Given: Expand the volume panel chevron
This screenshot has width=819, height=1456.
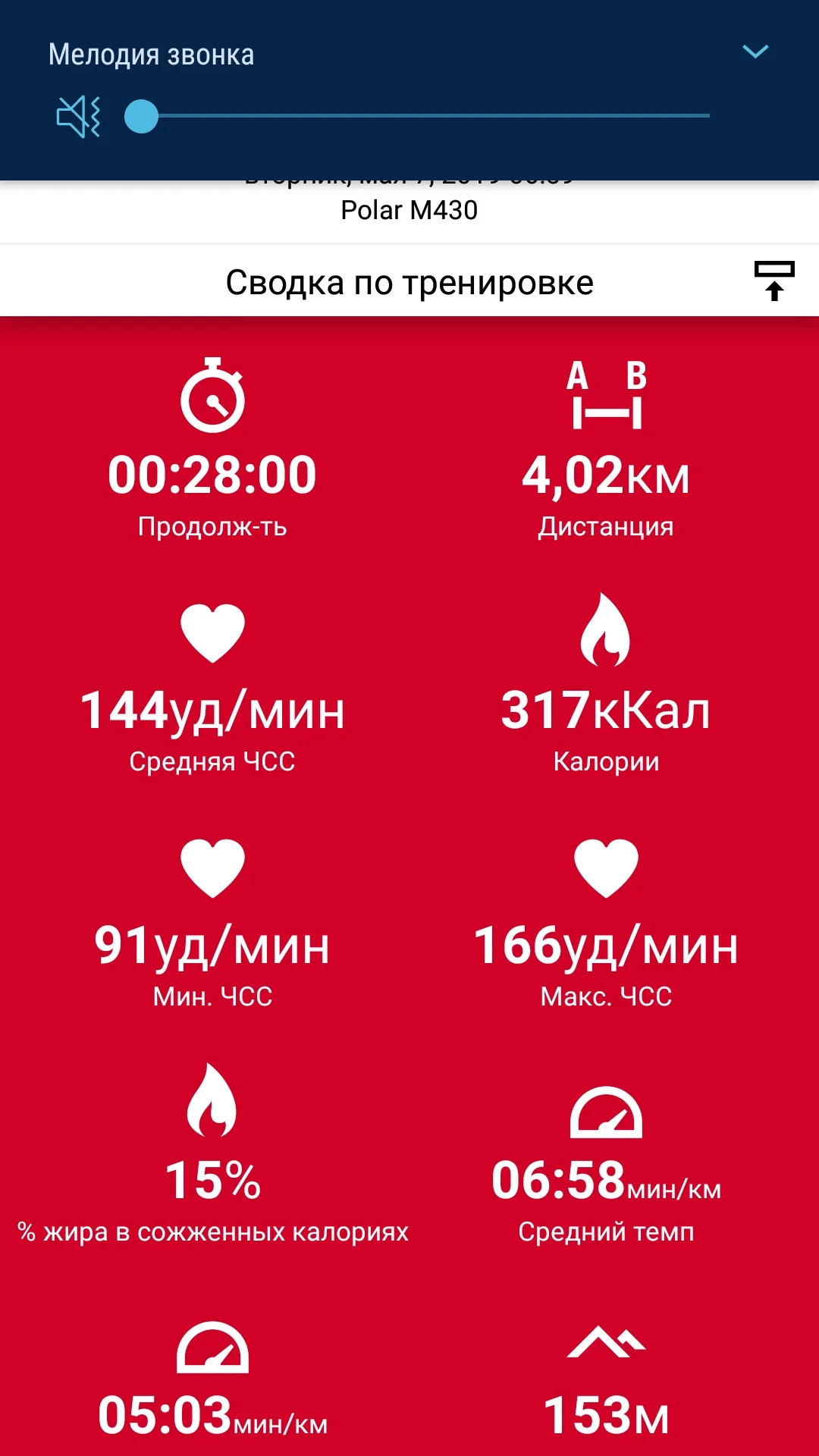Looking at the screenshot, I should click(x=755, y=52).
